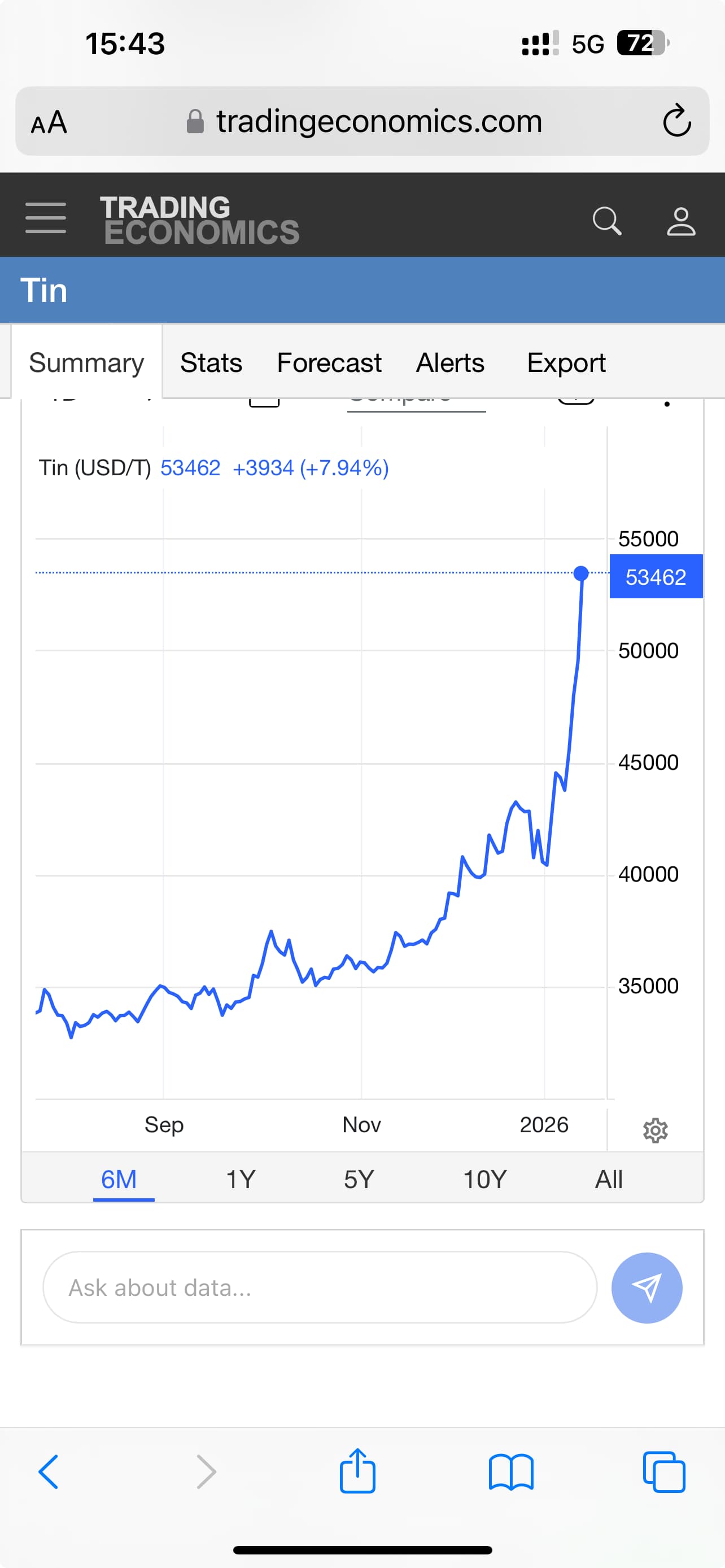The height and width of the screenshot is (1568, 725).
Task: Reload the tradingeconomics page
Action: pos(676,121)
